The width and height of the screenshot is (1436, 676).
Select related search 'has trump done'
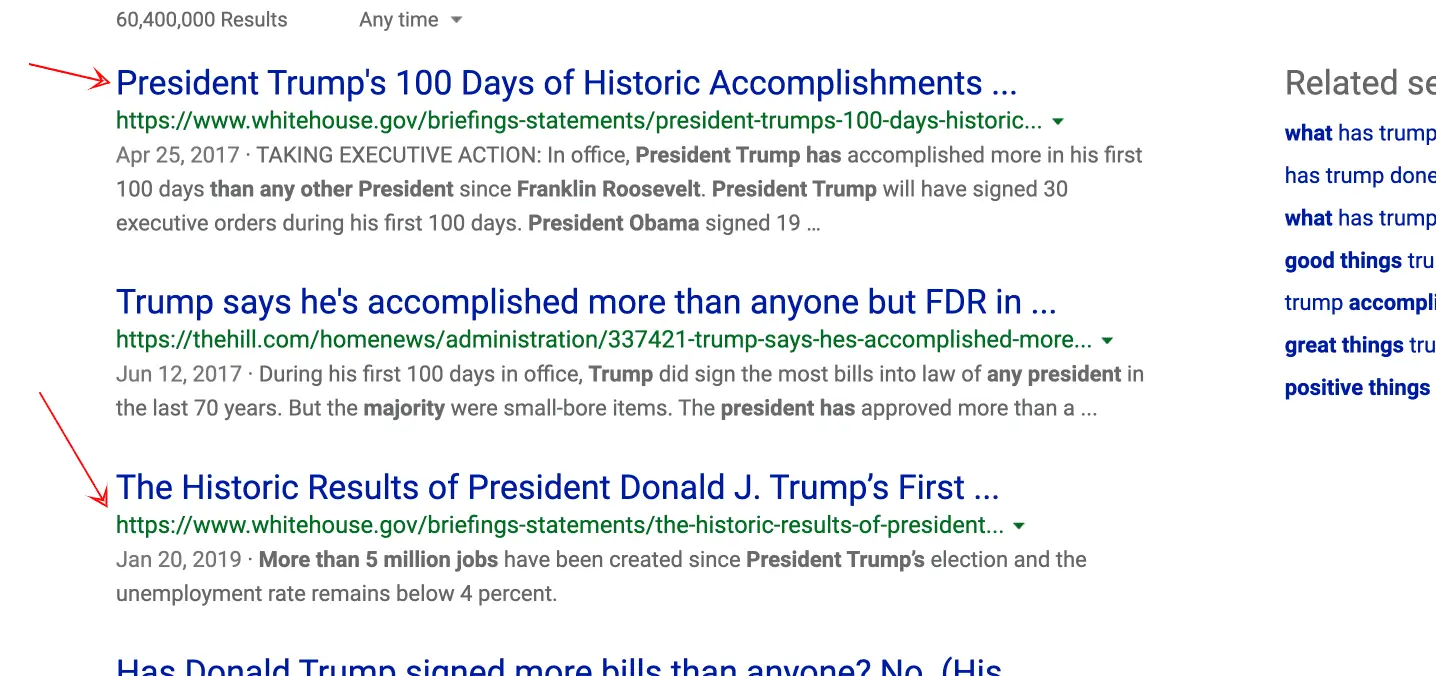pos(1358,176)
